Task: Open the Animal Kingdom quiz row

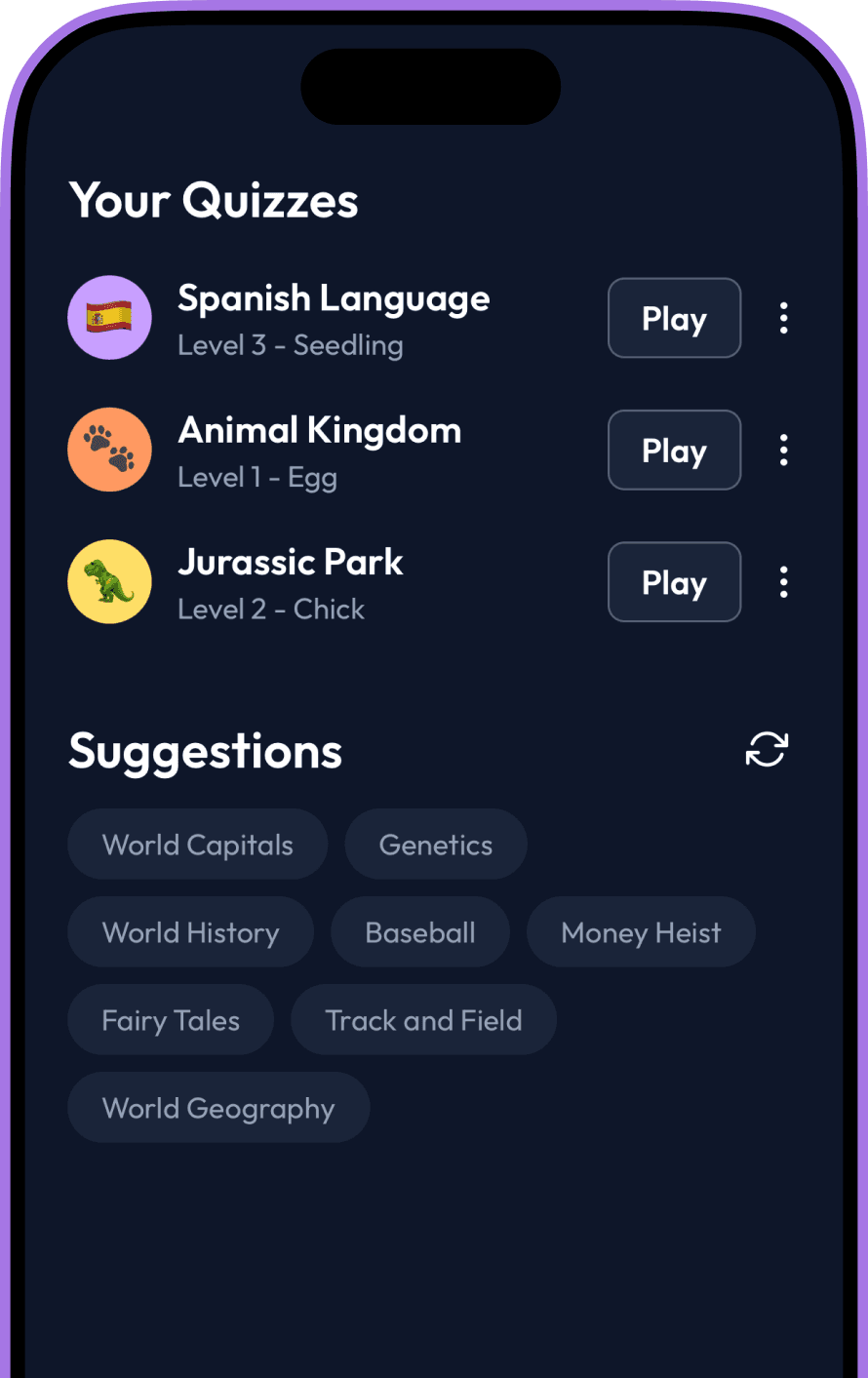Action: point(319,451)
